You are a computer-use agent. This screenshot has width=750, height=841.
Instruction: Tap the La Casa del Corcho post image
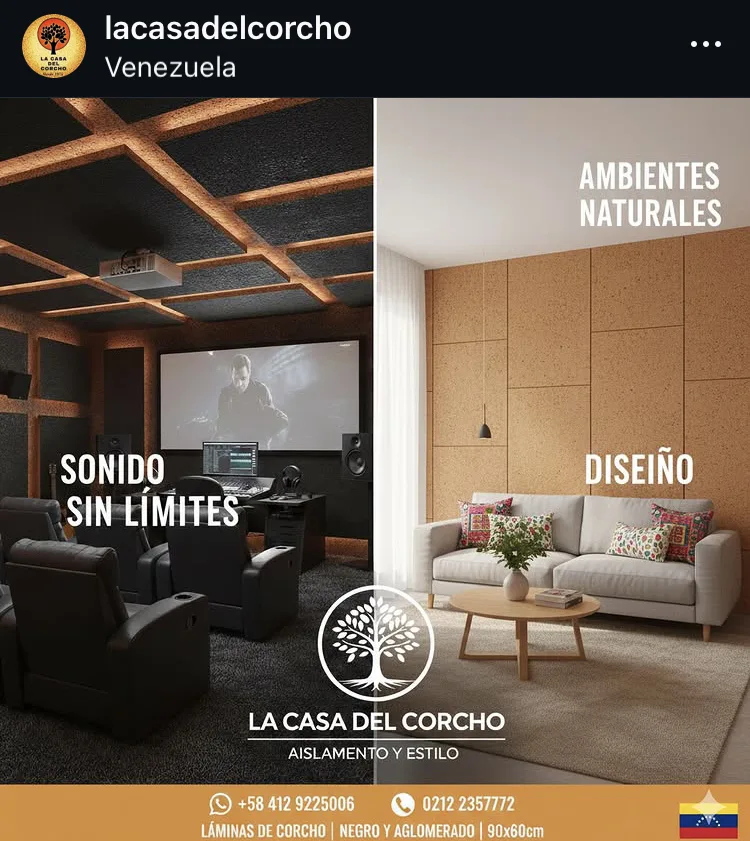pos(375,440)
